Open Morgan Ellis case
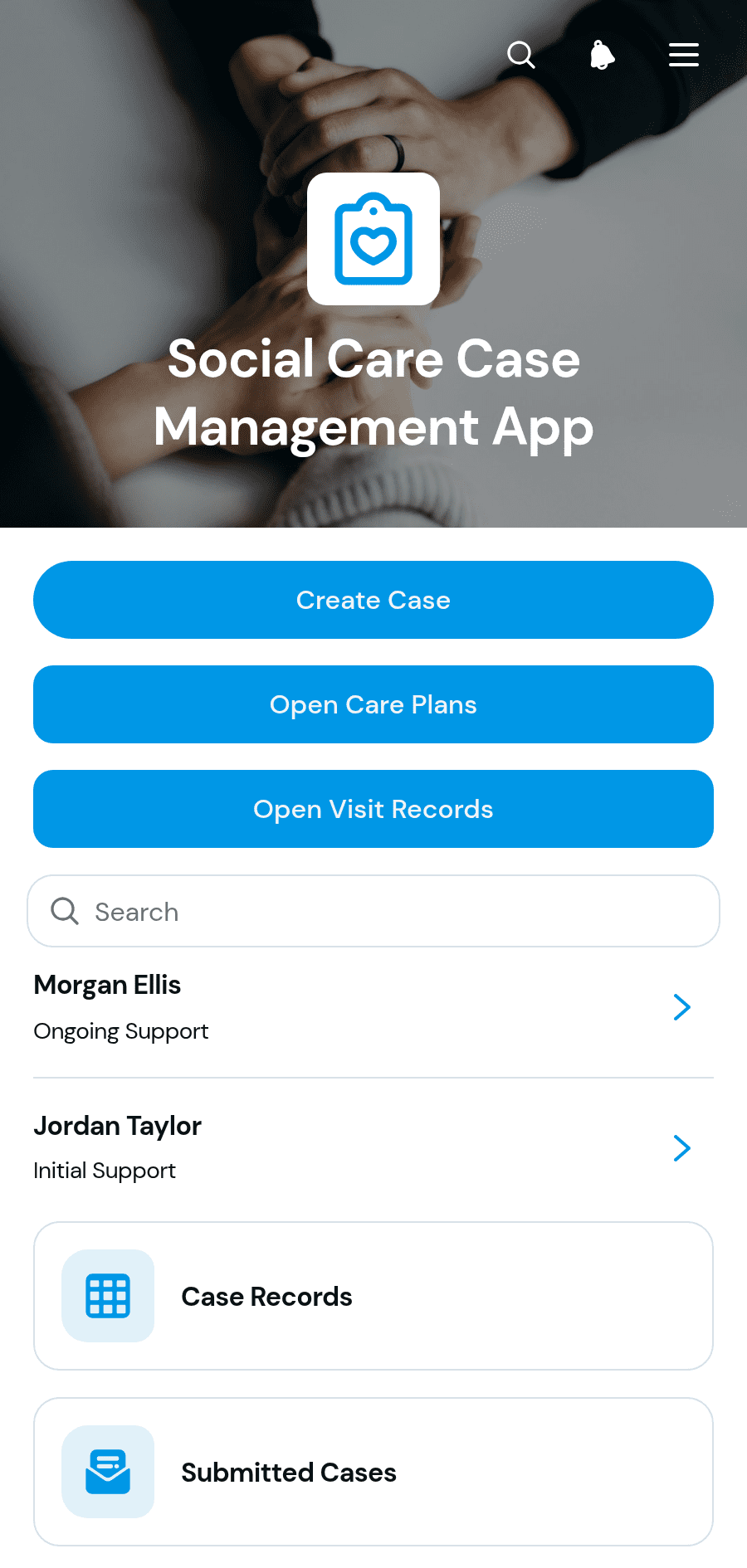 [x=373, y=1007]
